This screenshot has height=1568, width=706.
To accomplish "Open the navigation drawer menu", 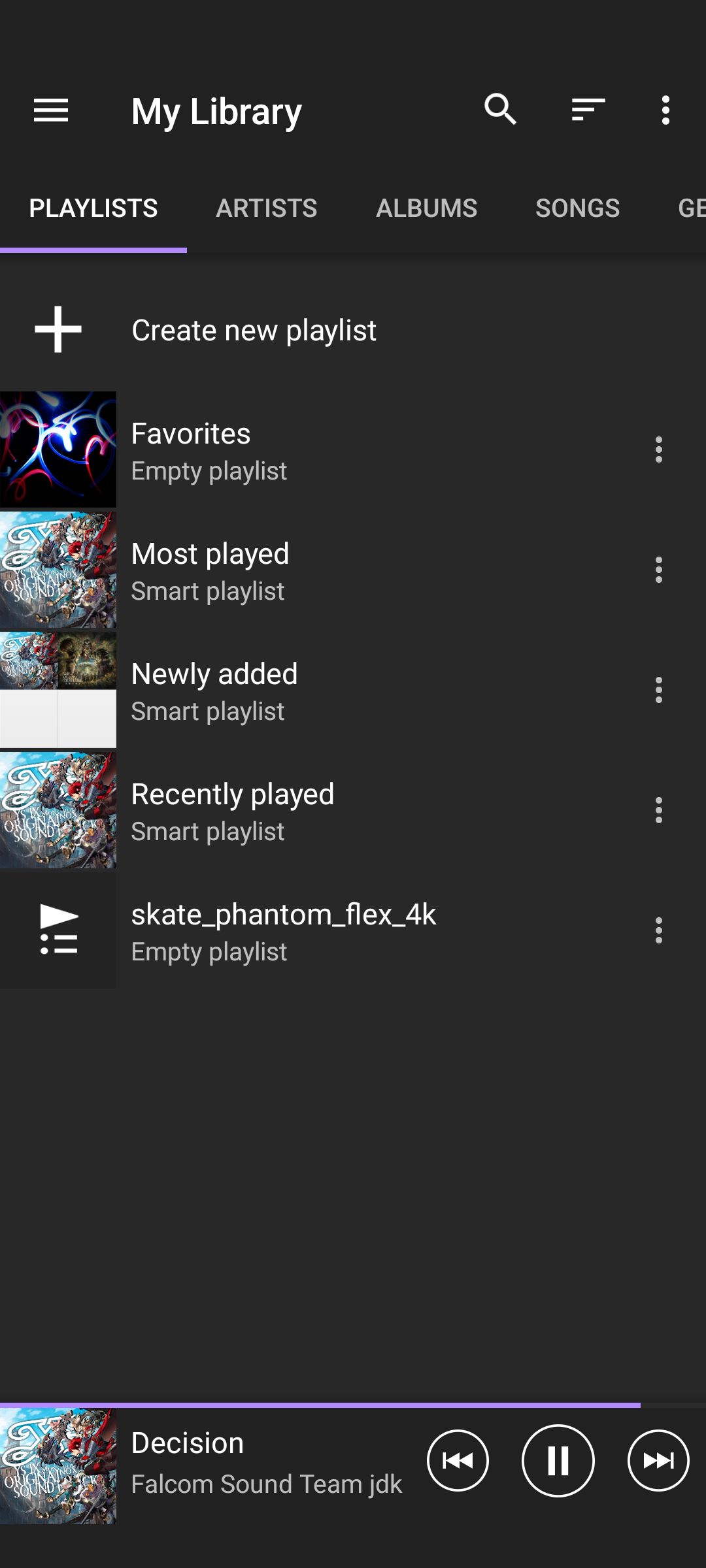I will (x=51, y=110).
